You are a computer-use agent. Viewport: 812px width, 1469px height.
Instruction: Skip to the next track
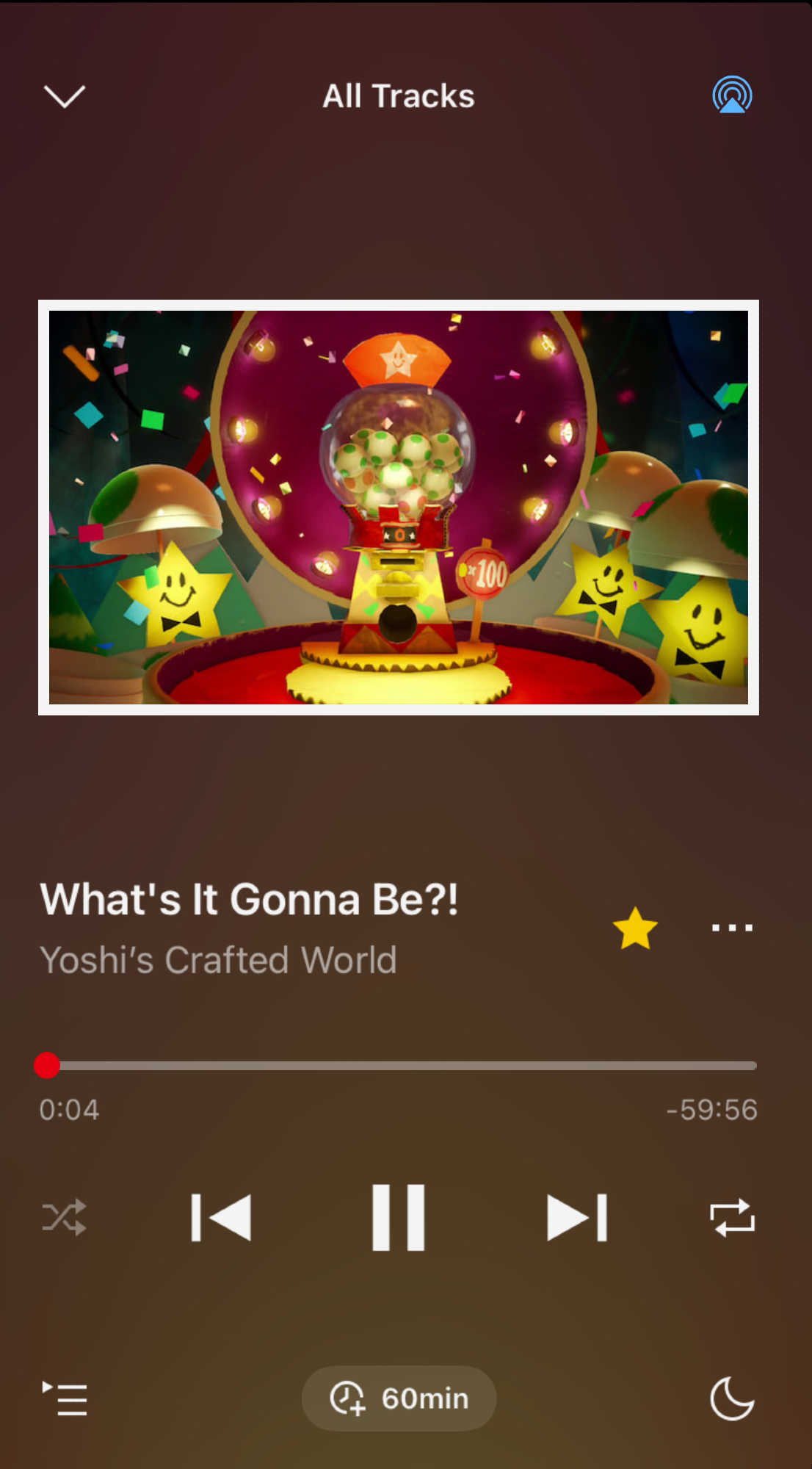[577, 1218]
